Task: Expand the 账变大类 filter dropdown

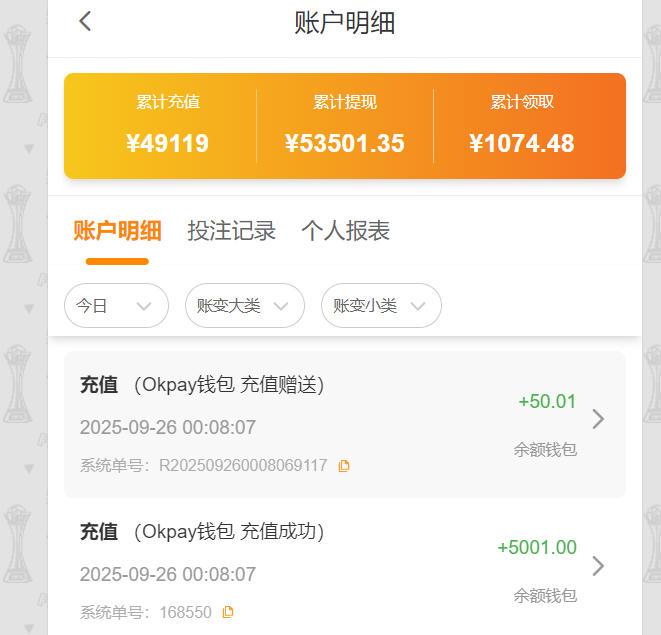Action: coord(244,306)
